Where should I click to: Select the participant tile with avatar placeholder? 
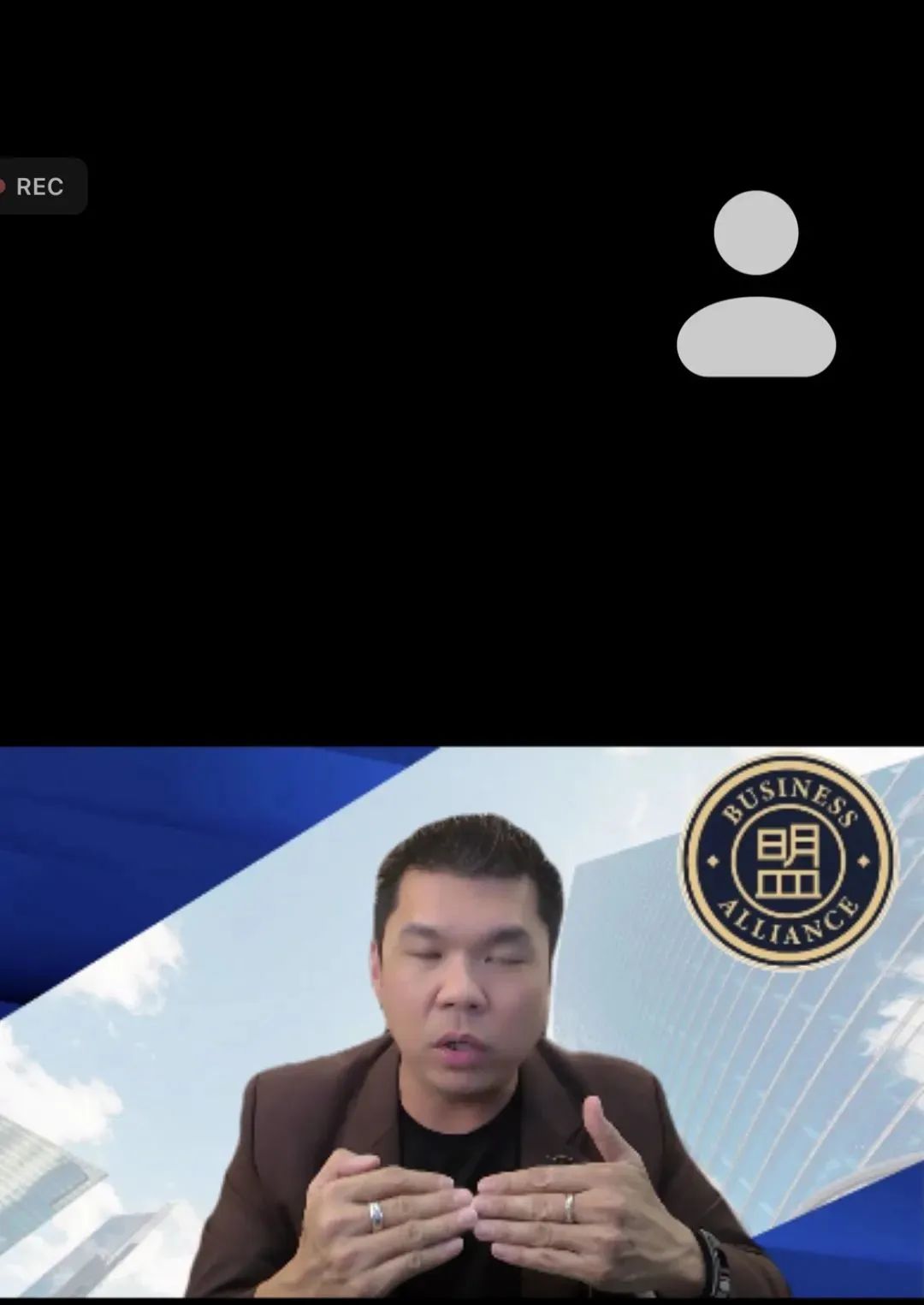755,285
